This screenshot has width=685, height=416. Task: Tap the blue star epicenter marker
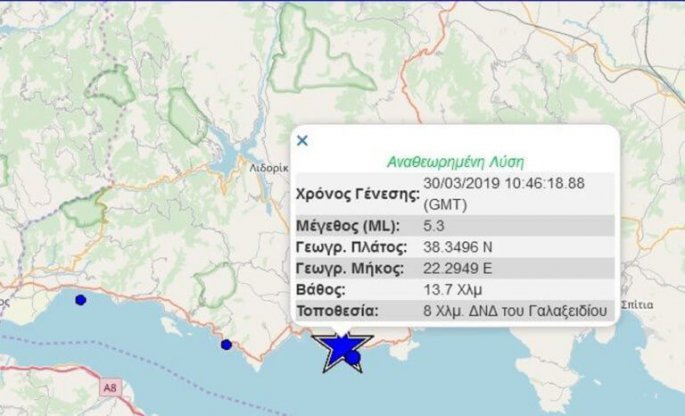(342, 349)
